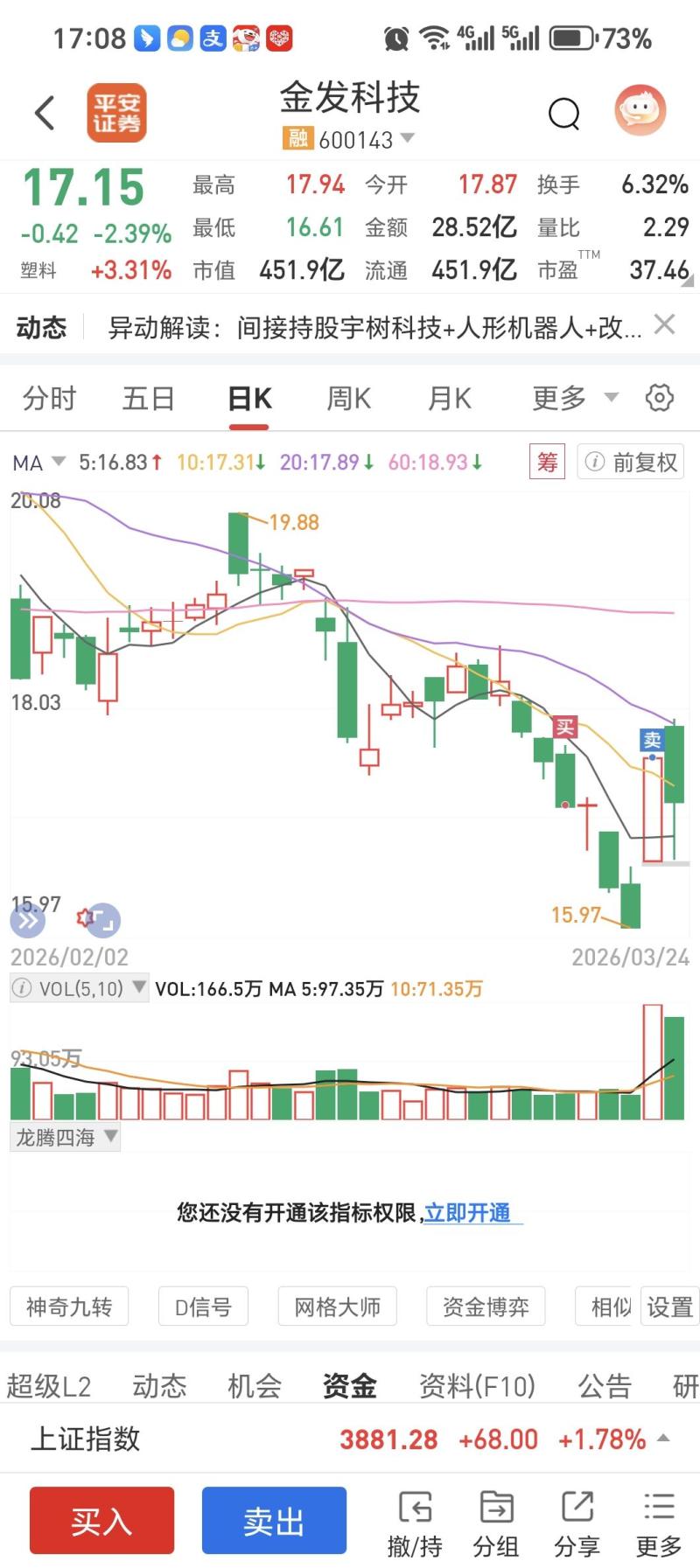Dismiss the 动态 news banner
This screenshot has width=700, height=1568.
pos(665,325)
